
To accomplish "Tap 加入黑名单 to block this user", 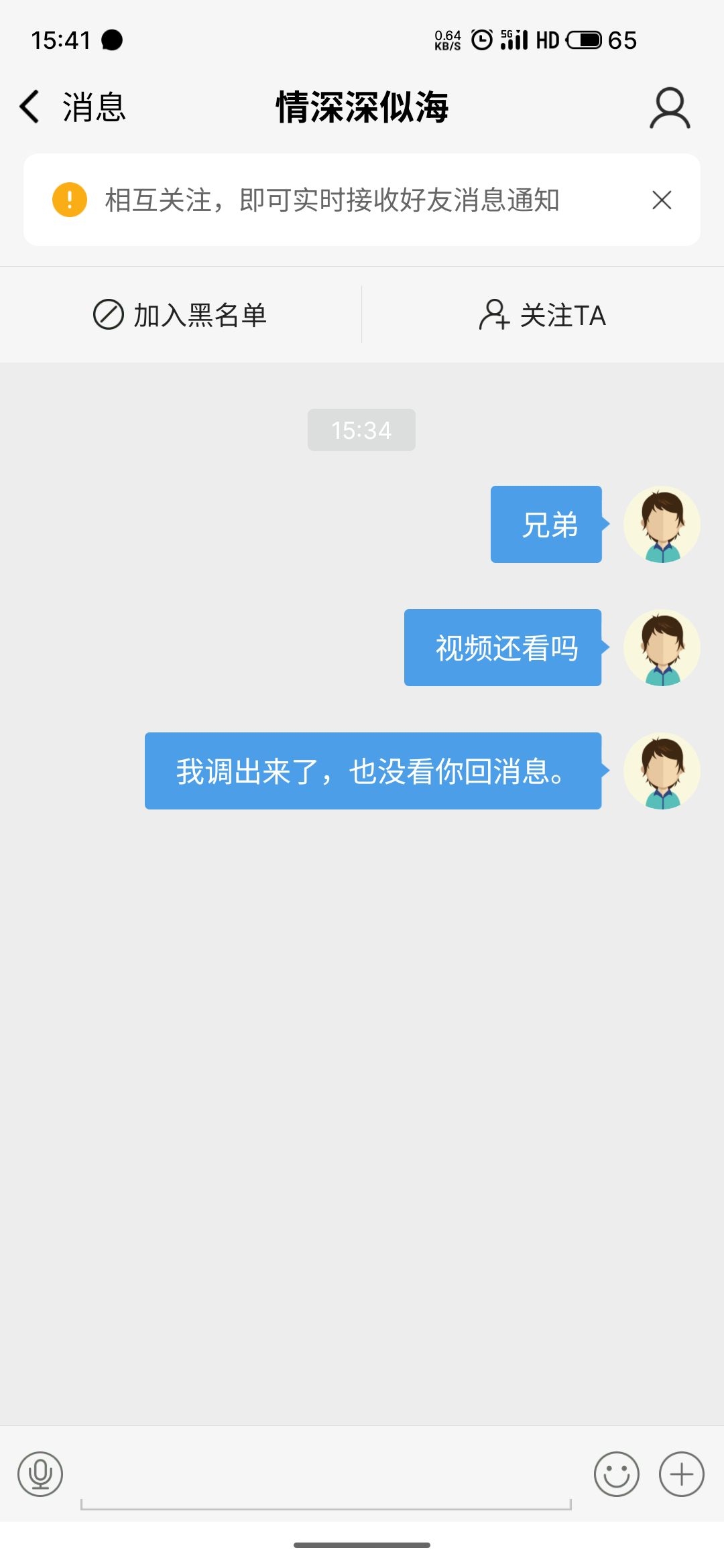I will [x=180, y=315].
